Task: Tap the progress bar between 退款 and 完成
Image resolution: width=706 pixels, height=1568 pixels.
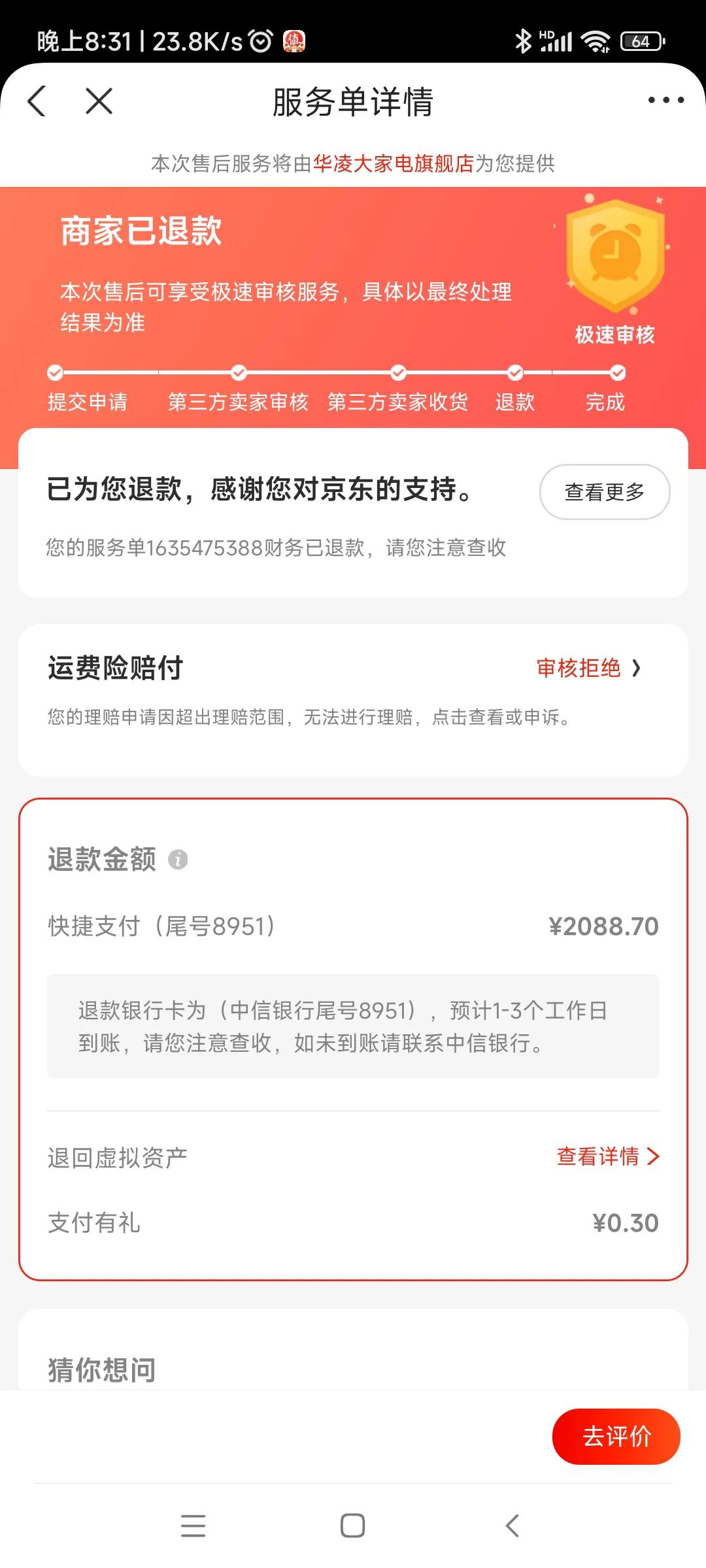Action: (x=565, y=374)
